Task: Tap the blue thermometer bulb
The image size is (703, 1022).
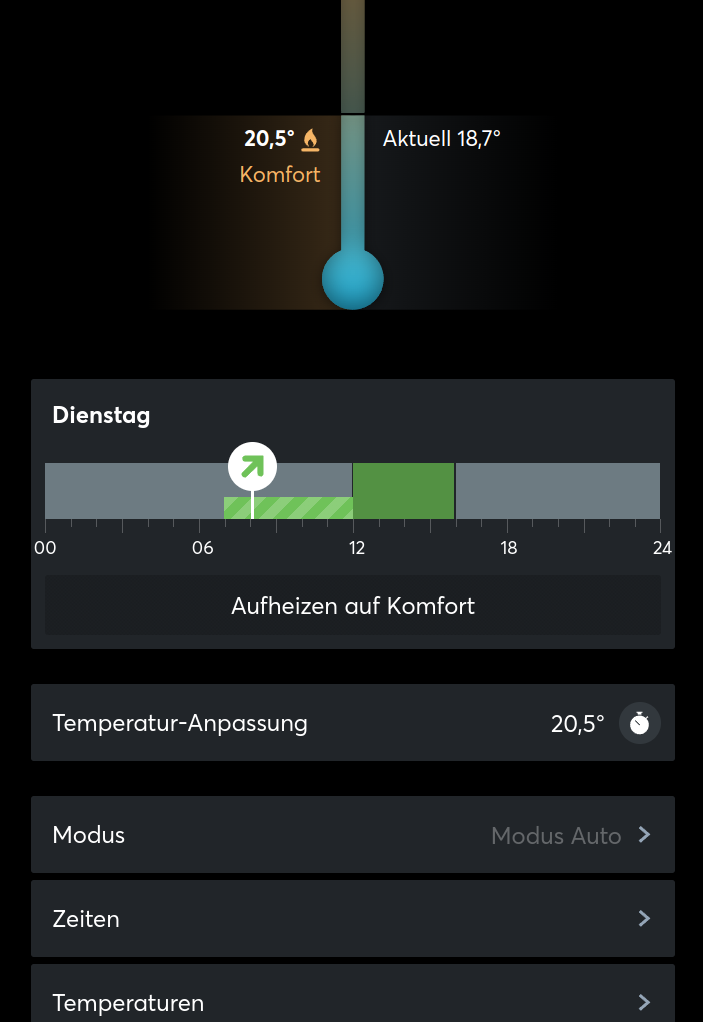Action: tap(352, 279)
